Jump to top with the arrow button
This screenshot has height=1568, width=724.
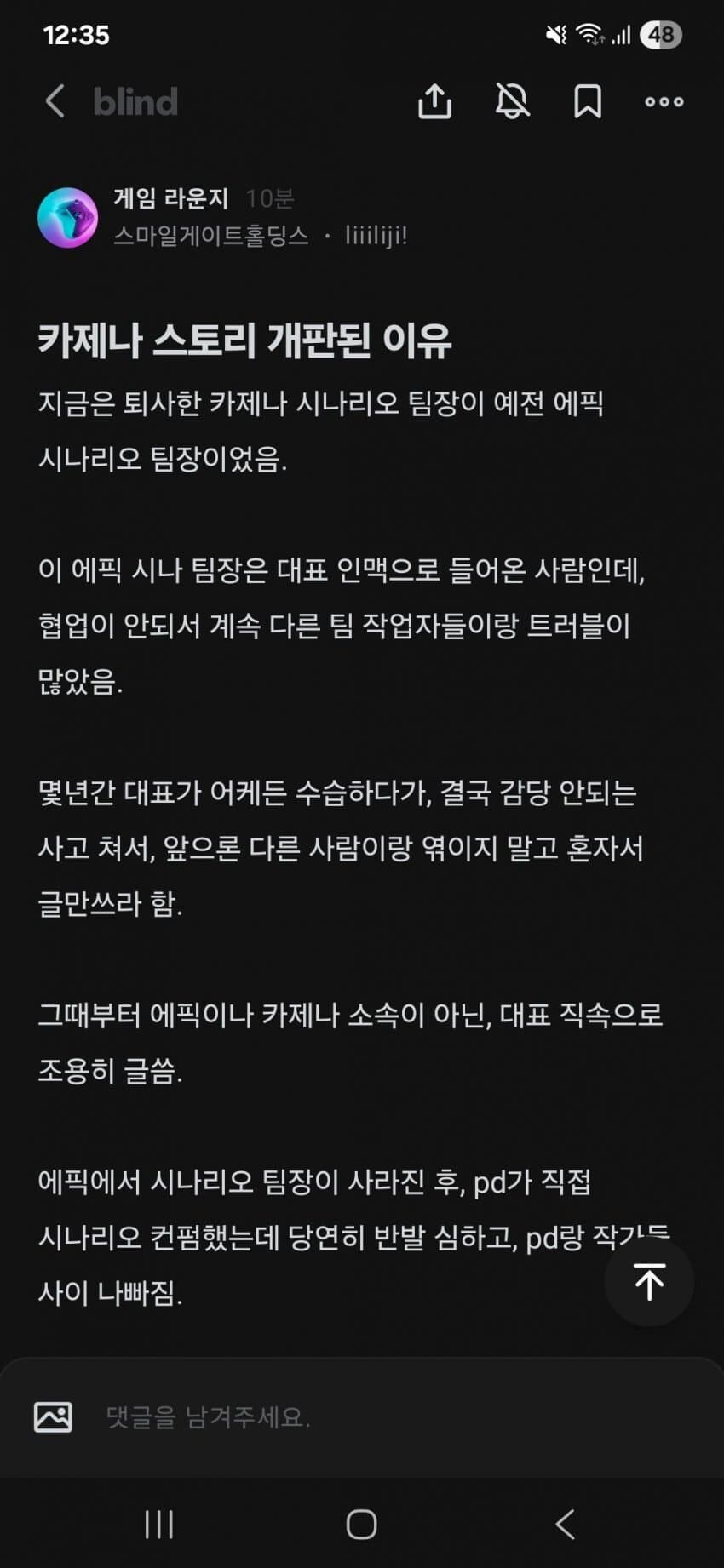[649, 1281]
